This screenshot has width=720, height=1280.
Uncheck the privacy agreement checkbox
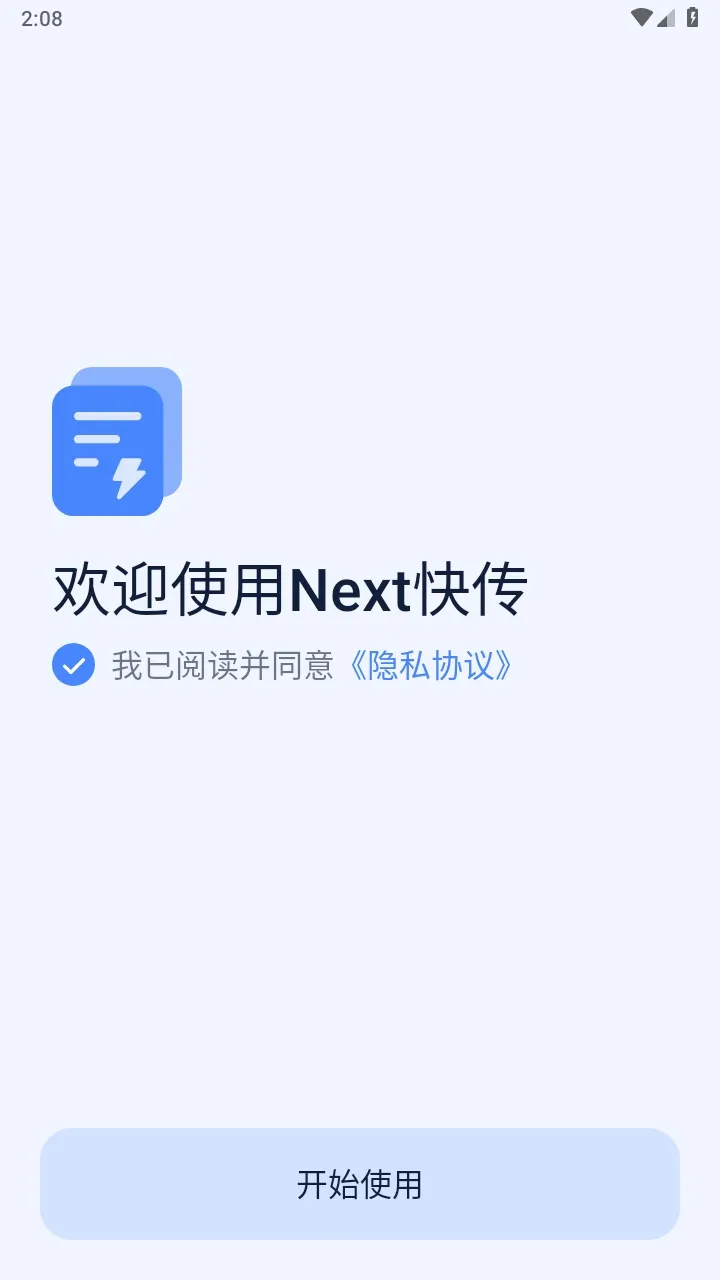pyautogui.click(x=73, y=665)
